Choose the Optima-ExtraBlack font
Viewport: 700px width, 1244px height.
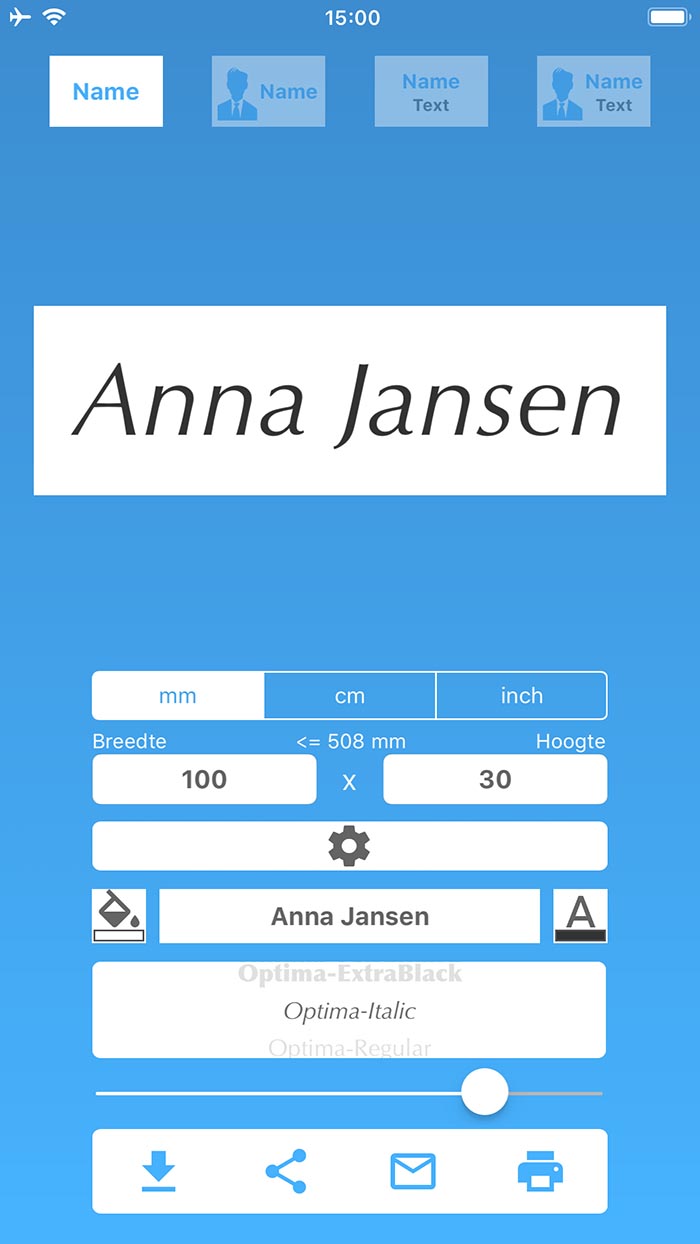point(350,973)
